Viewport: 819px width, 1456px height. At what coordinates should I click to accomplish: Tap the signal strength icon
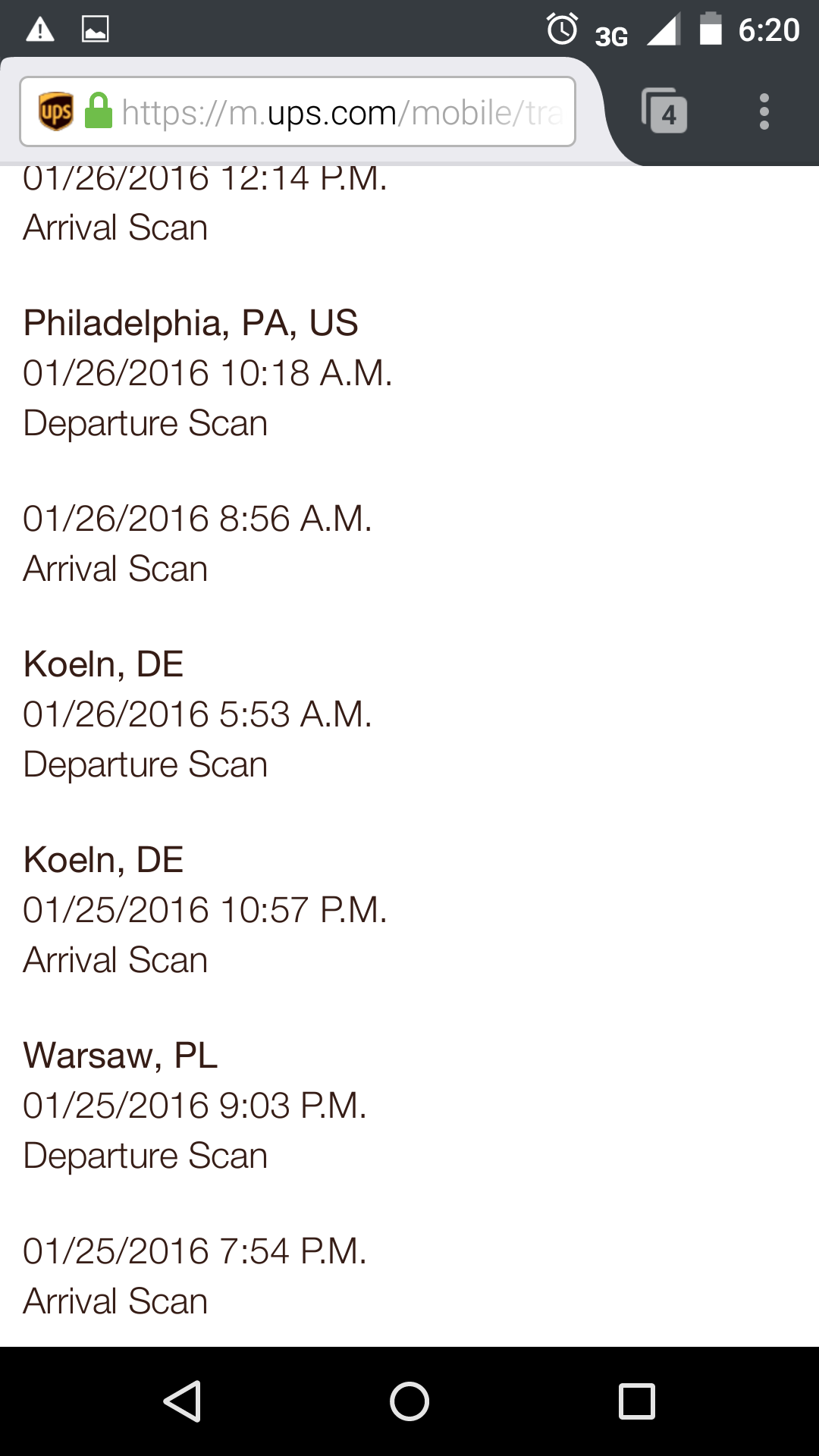[662, 30]
